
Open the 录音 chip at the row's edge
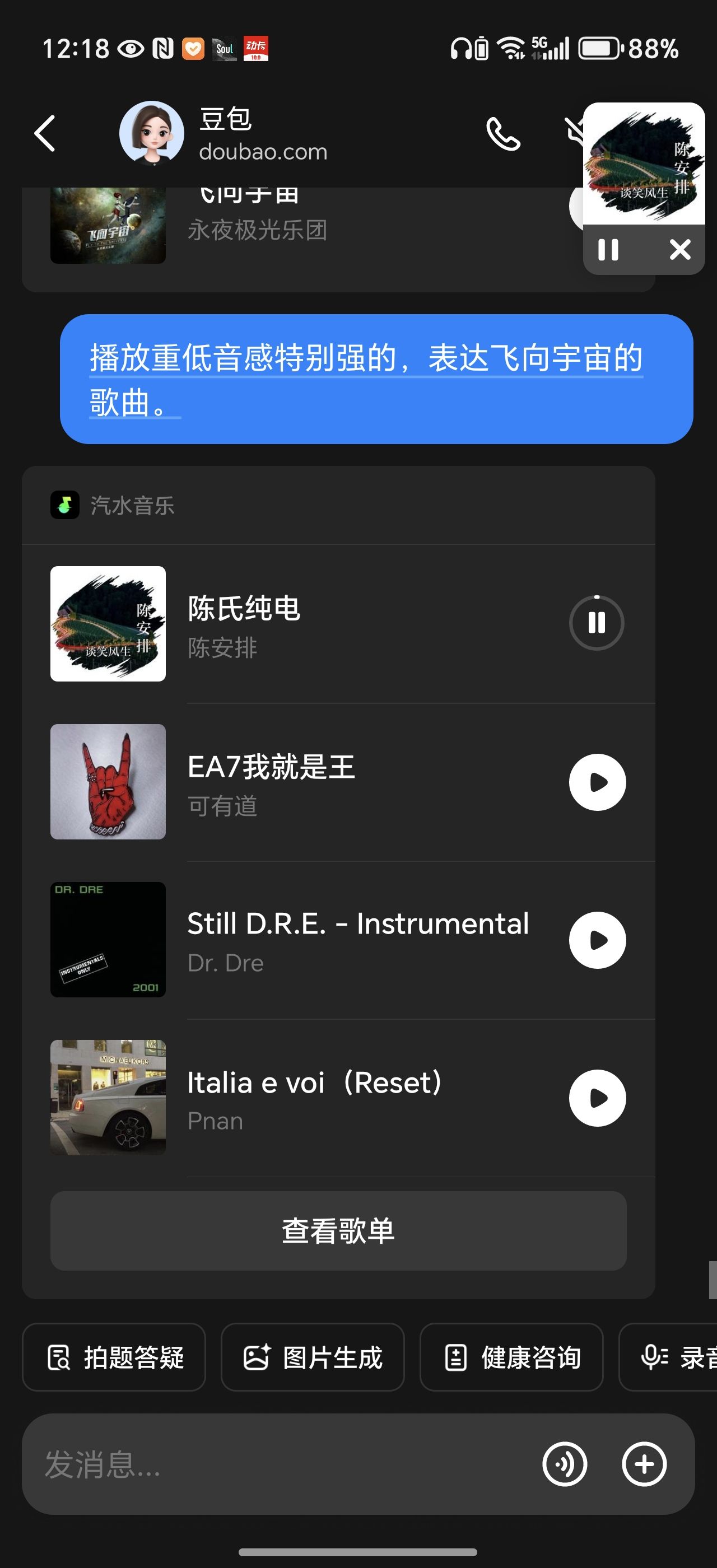(x=676, y=1357)
